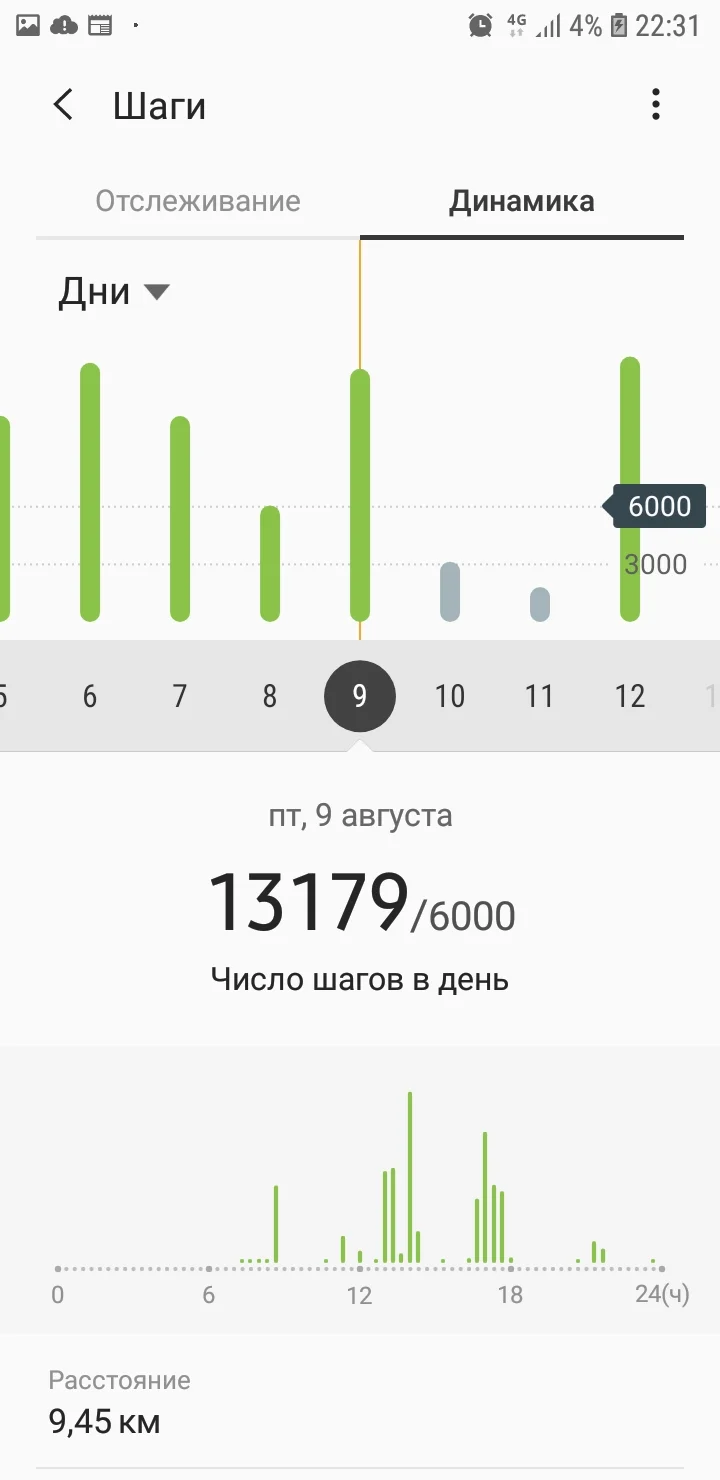Tap the highlighted day 9 marker
The width and height of the screenshot is (720, 1480).
click(x=360, y=696)
